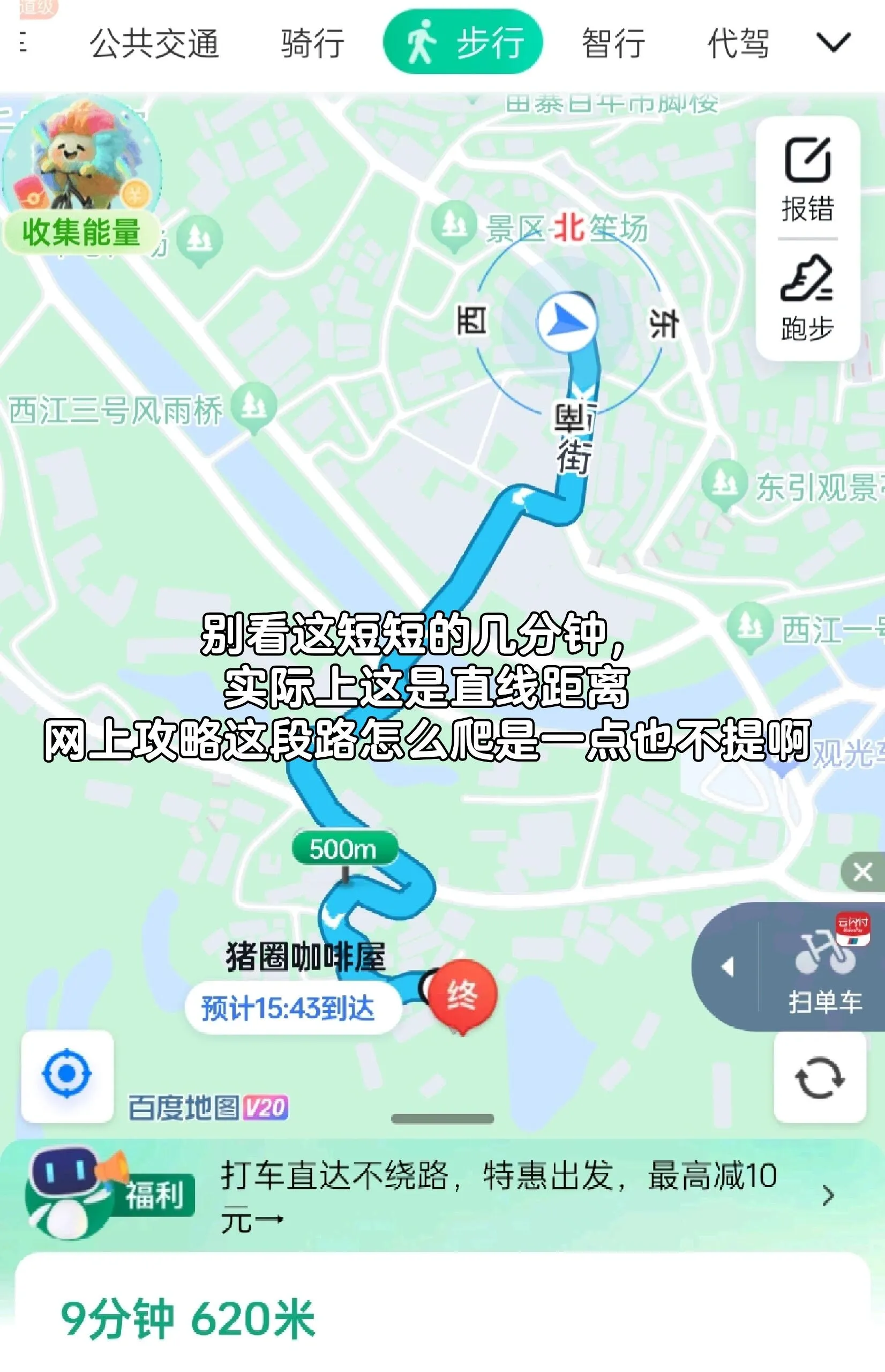Expand more travel modes chevron
885x1372 pixels.
832,42
